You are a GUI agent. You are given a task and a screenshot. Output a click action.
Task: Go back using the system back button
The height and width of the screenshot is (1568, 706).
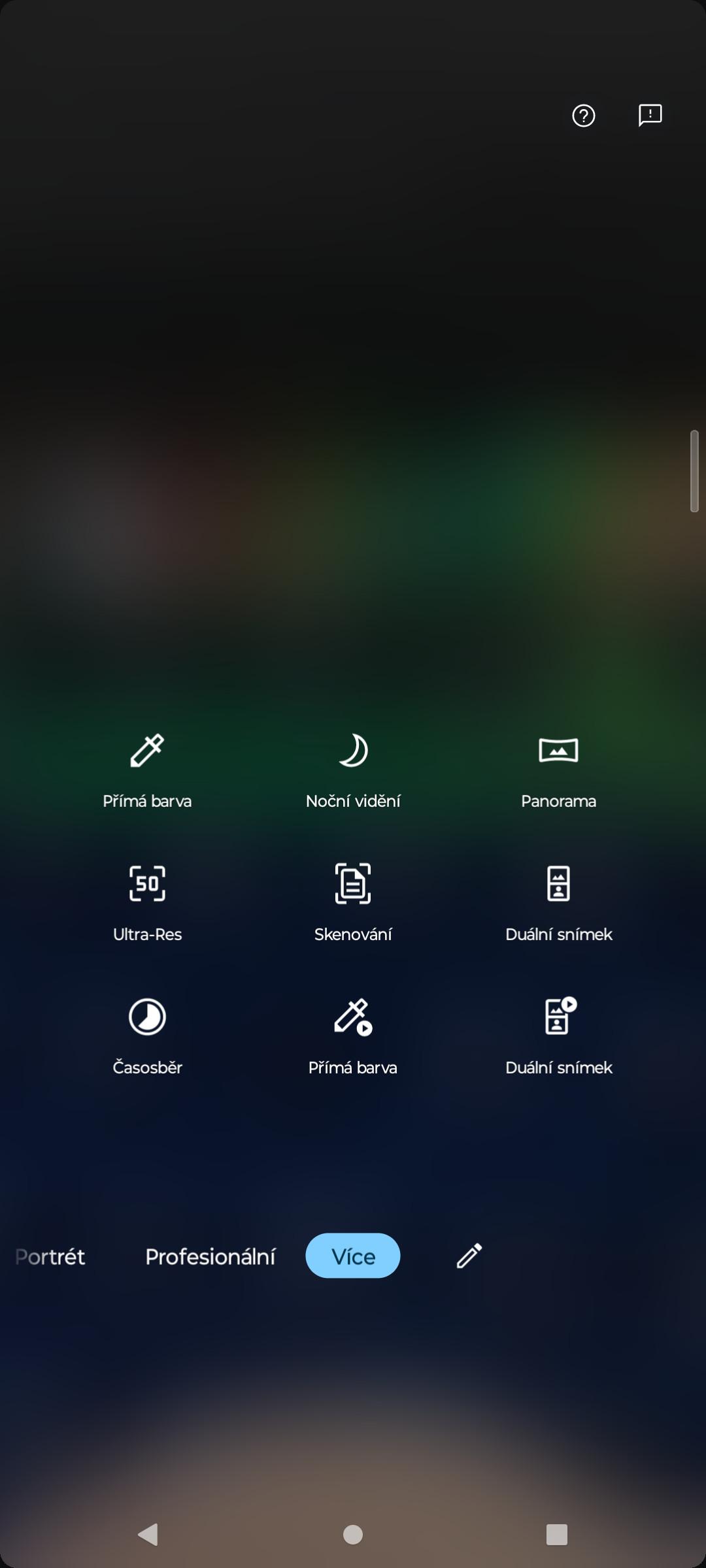tap(148, 1534)
